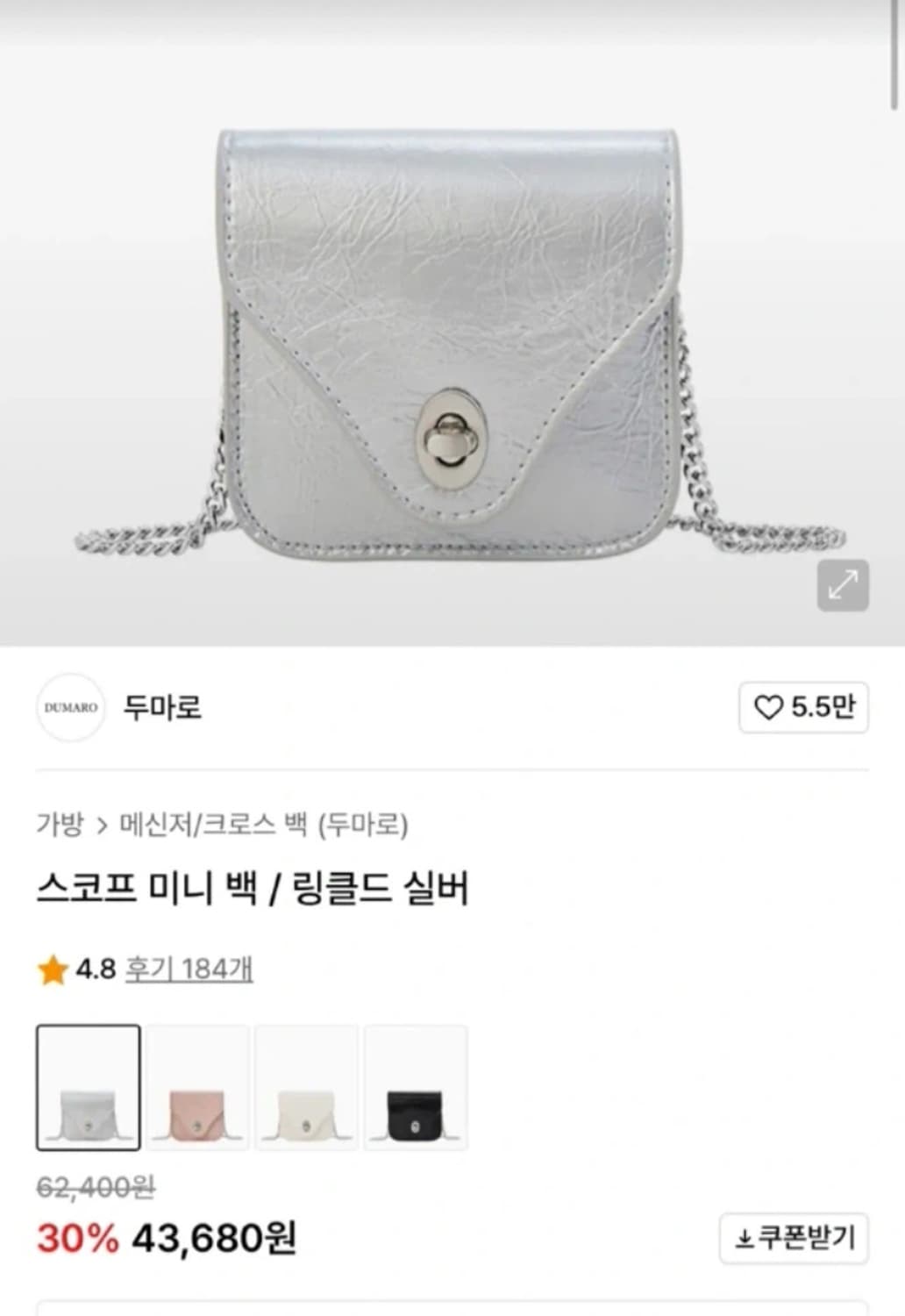Click the star rating icon
The image size is (905, 1316).
(x=53, y=969)
